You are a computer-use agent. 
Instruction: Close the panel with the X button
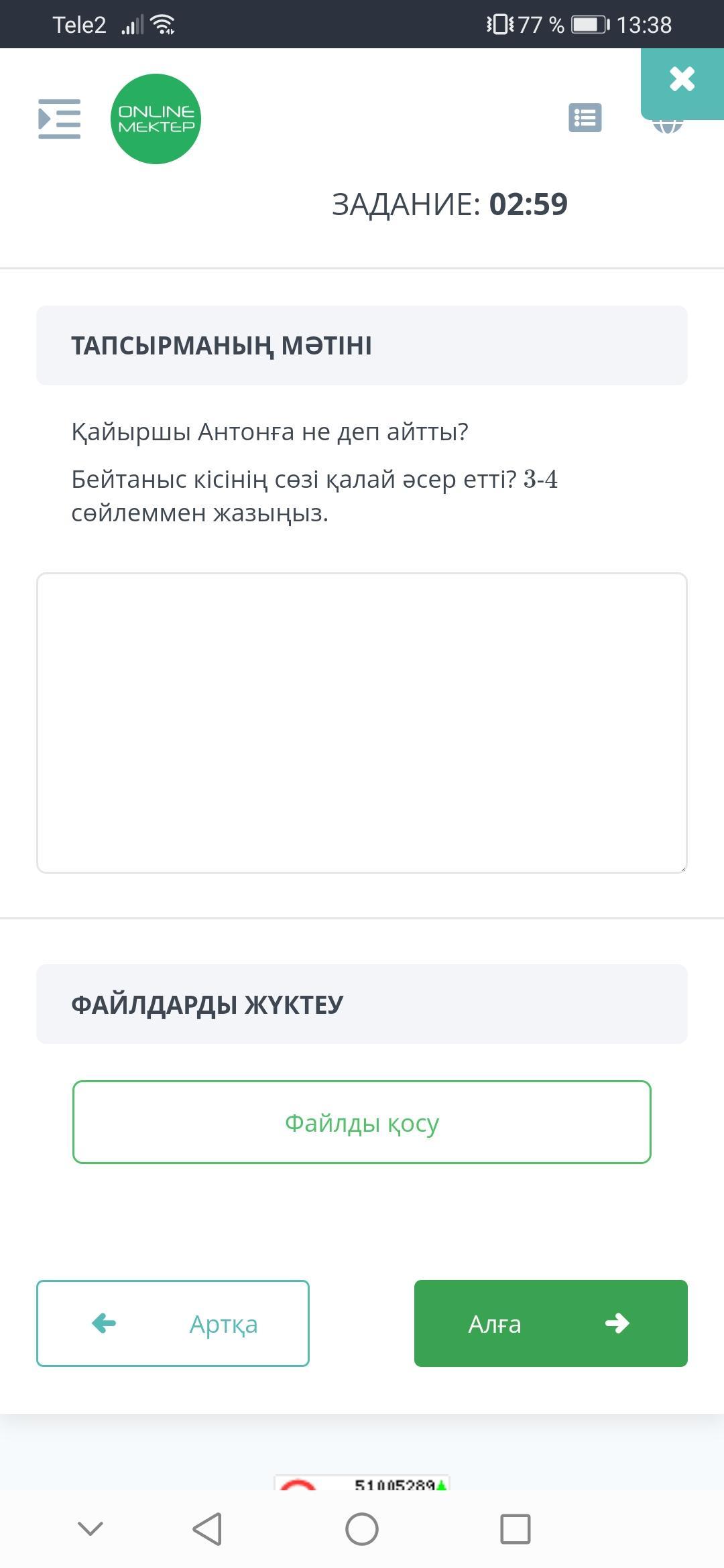[682, 80]
